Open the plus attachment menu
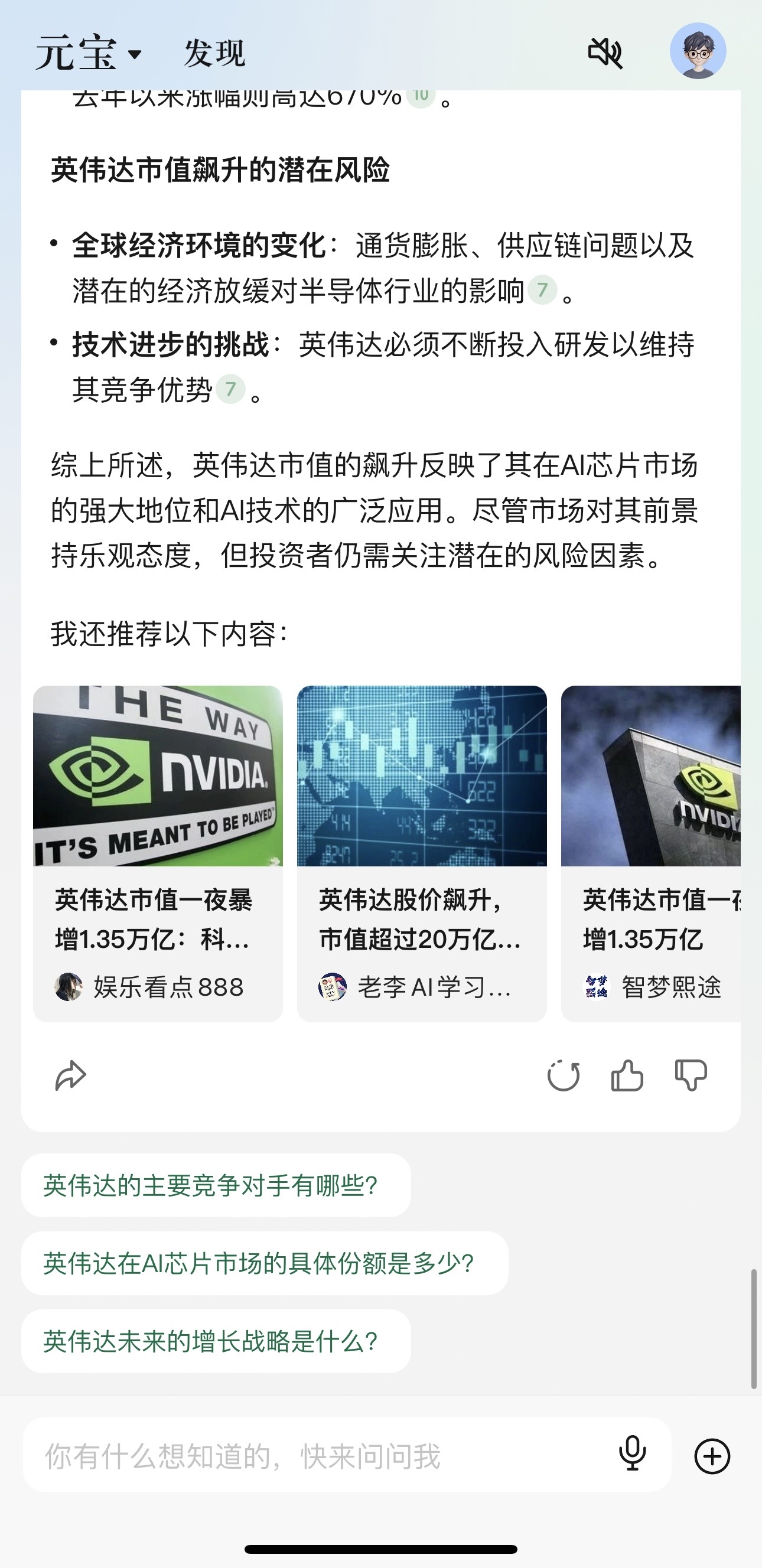The height and width of the screenshot is (1568, 762). coord(711,1456)
